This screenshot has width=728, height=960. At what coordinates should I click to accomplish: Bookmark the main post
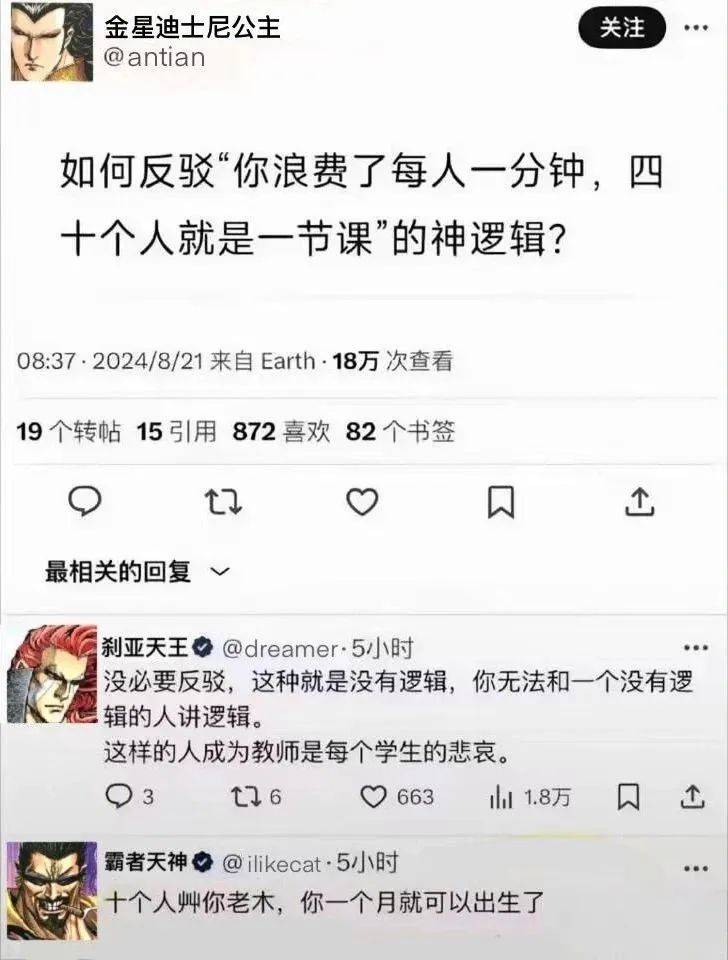(501, 501)
